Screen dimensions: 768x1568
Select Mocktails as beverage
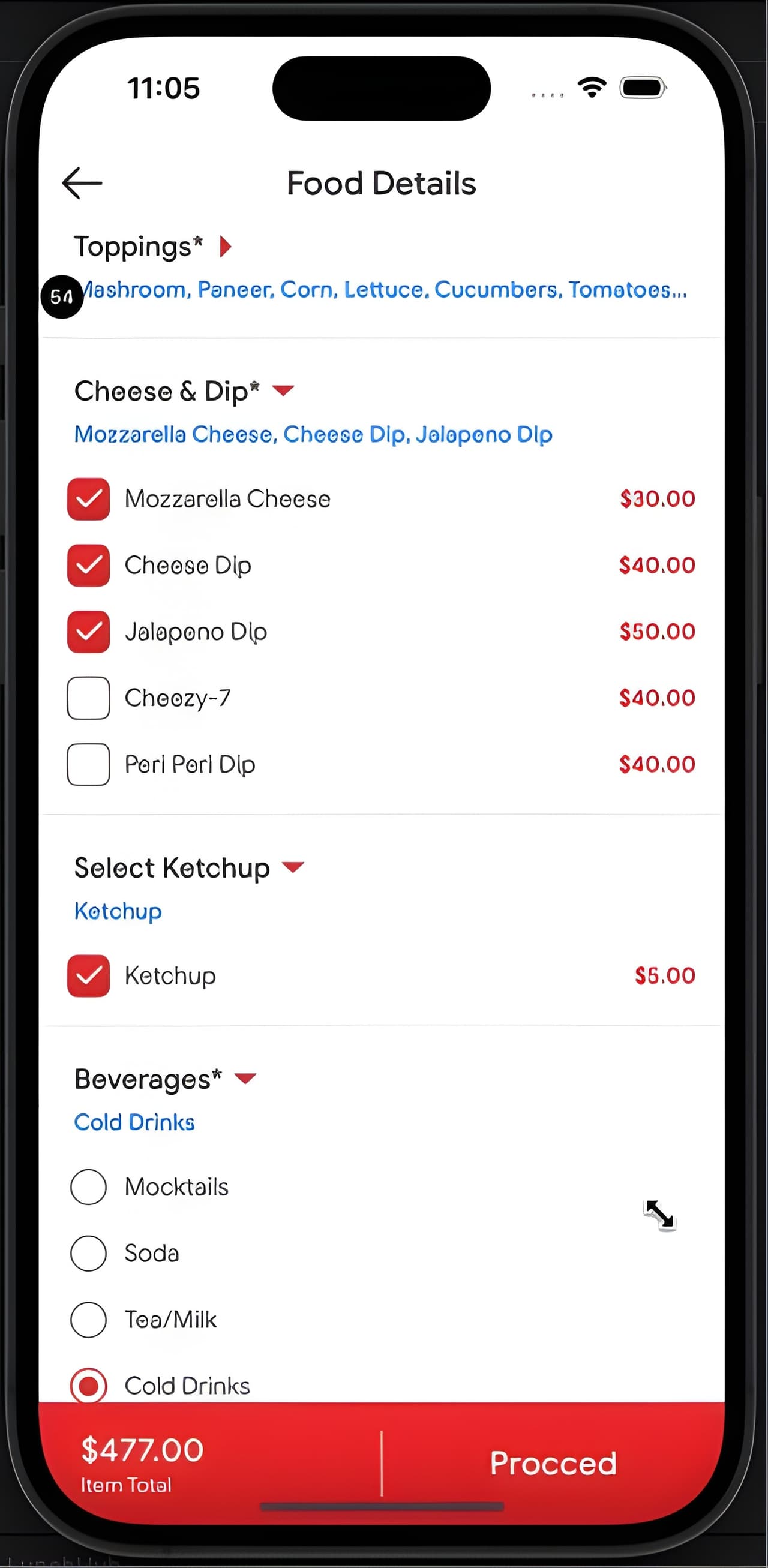point(88,1187)
